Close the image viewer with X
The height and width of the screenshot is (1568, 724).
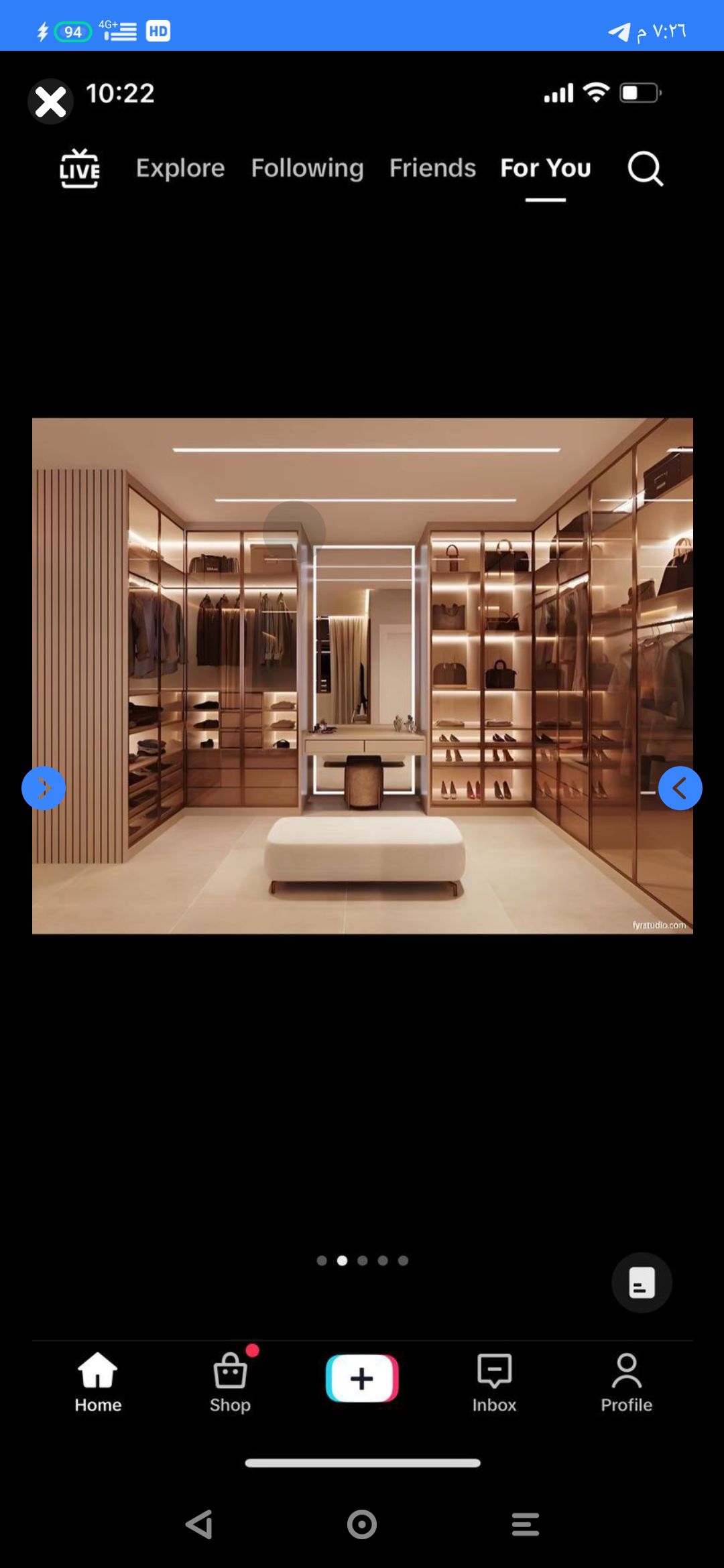pyautogui.click(x=50, y=102)
